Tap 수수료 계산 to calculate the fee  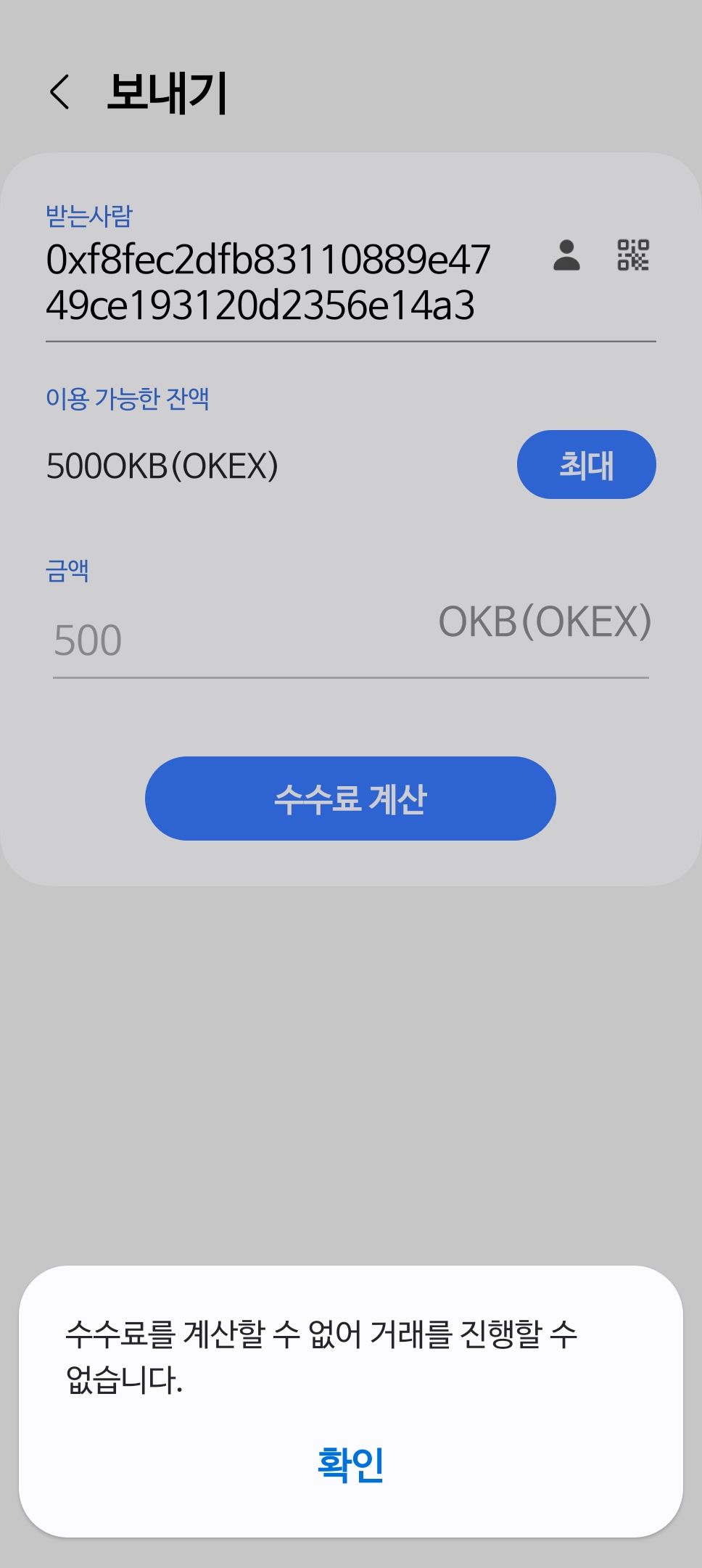click(x=351, y=798)
